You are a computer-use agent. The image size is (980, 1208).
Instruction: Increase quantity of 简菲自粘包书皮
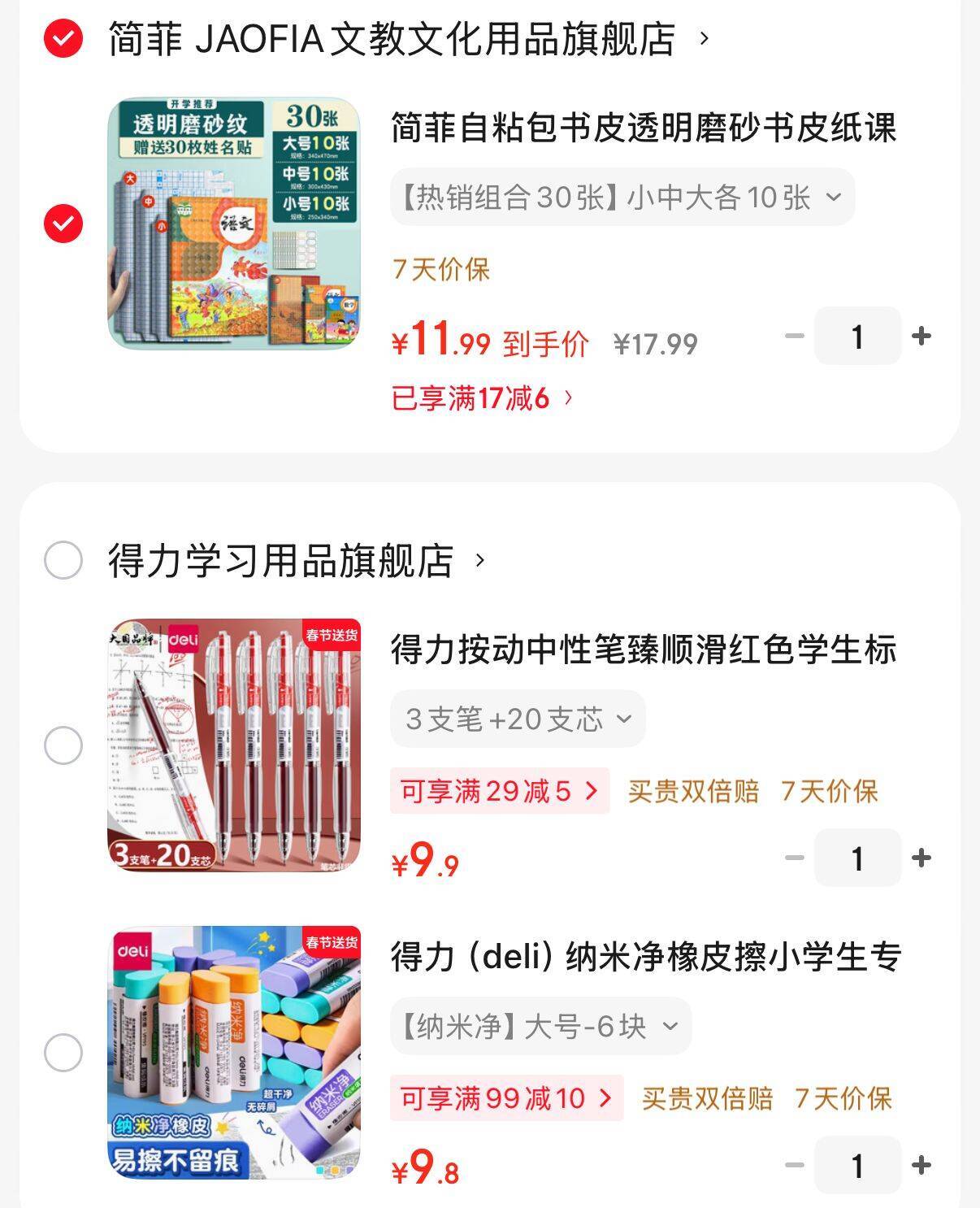(921, 336)
